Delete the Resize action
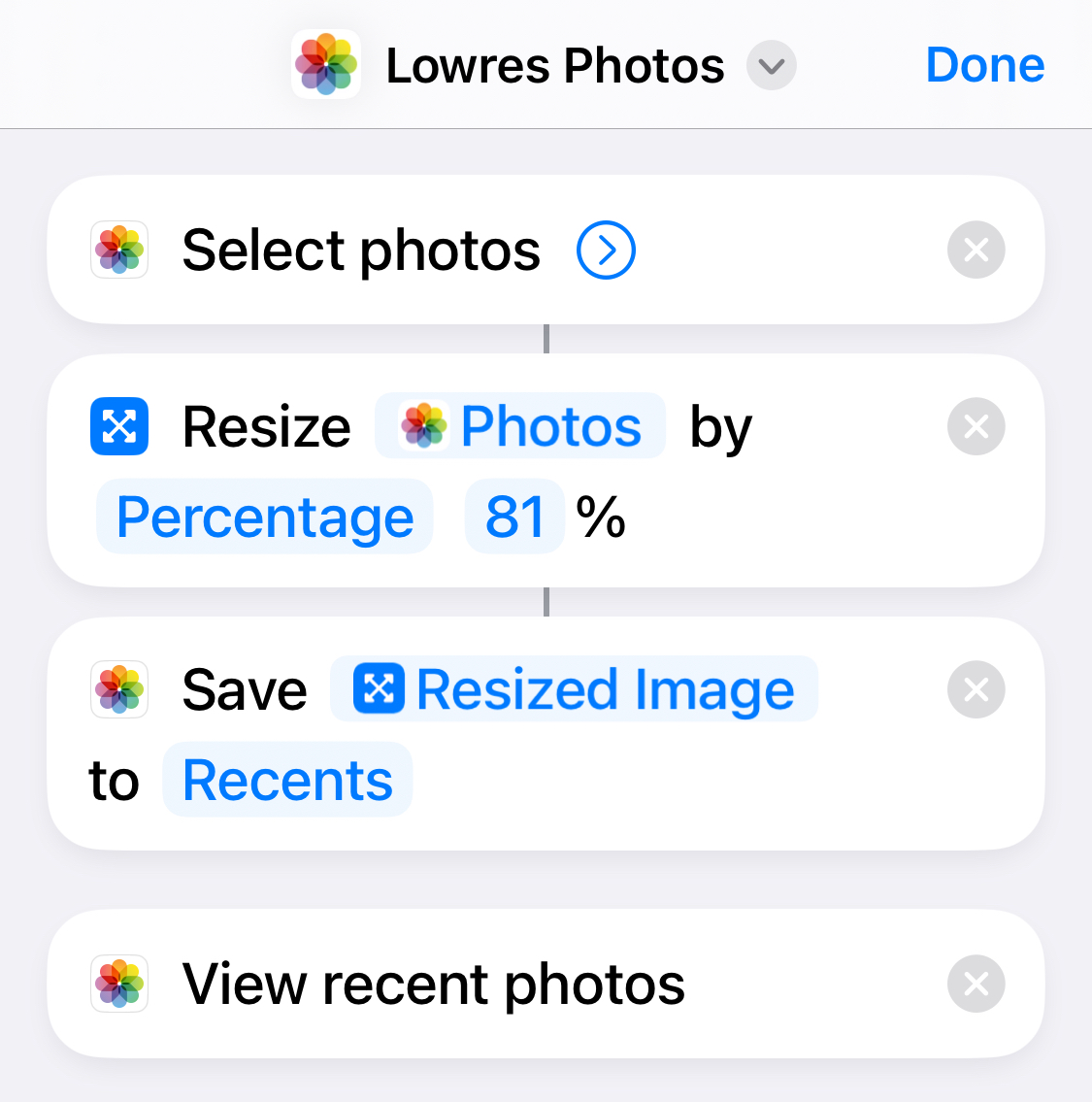The height and width of the screenshot is (1102, 1092). [x=976, y=426]
